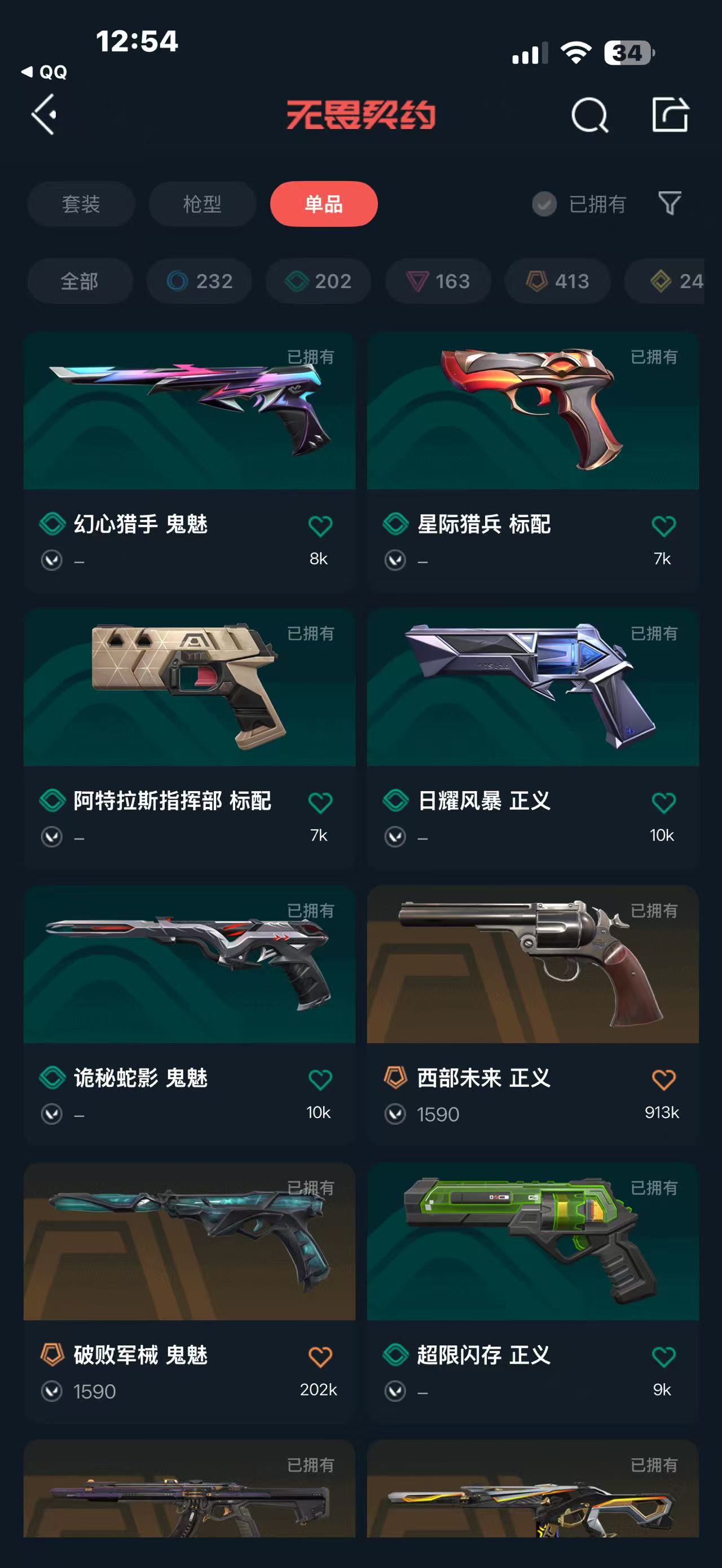Share this page via the share icon
Image resolution: width=722 pixels, height=1568 pixels.
670,114
